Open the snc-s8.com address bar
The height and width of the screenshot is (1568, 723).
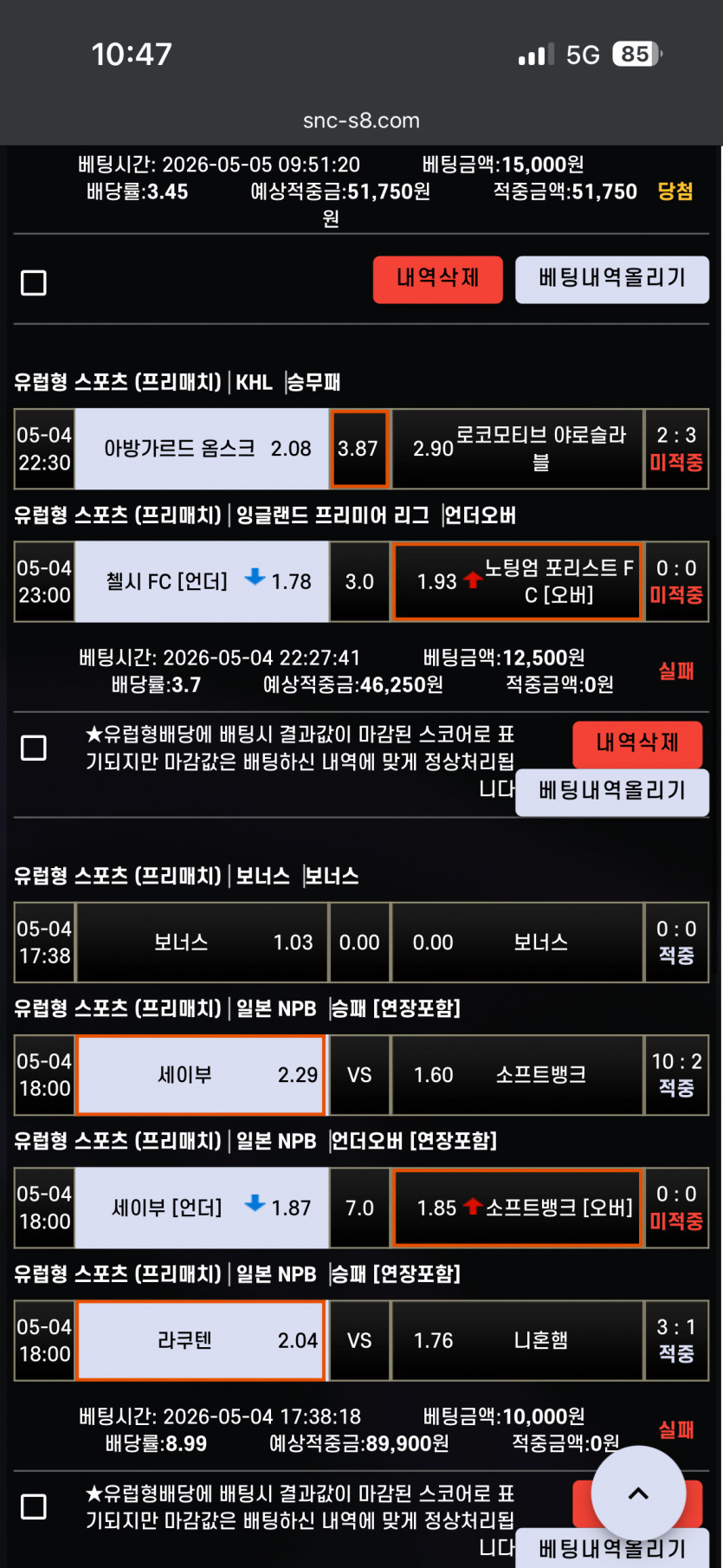pos(361,120)
